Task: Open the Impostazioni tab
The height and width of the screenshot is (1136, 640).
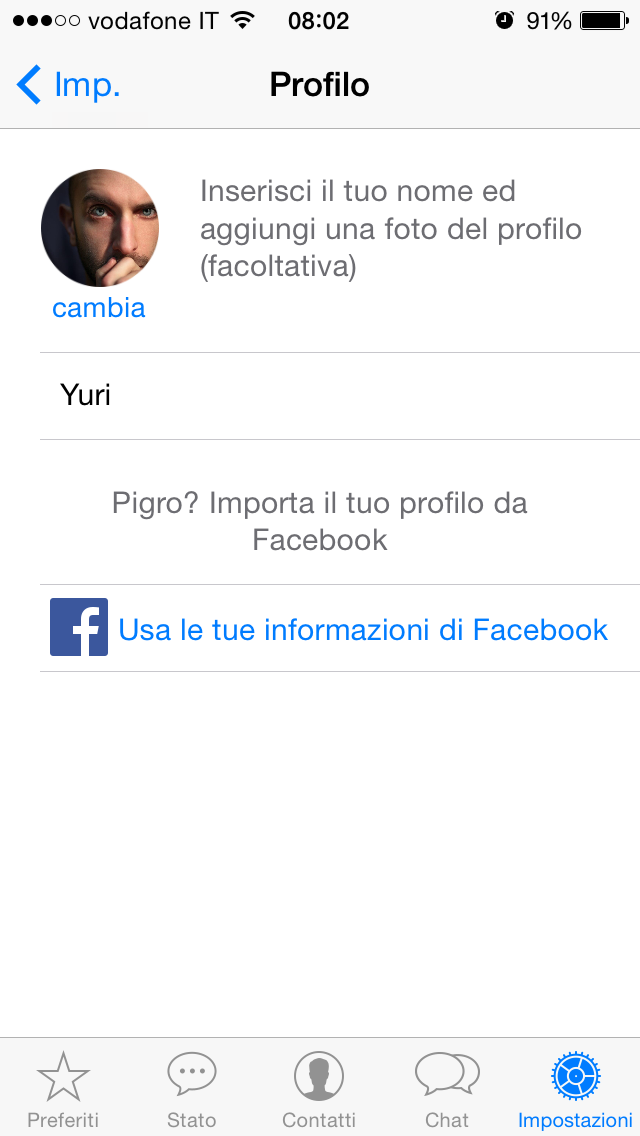Action: [x=575, y=1090]
